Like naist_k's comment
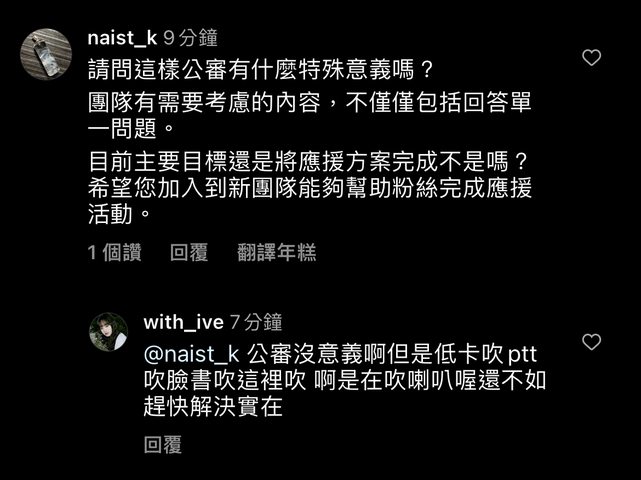 [x=591, y=58]
